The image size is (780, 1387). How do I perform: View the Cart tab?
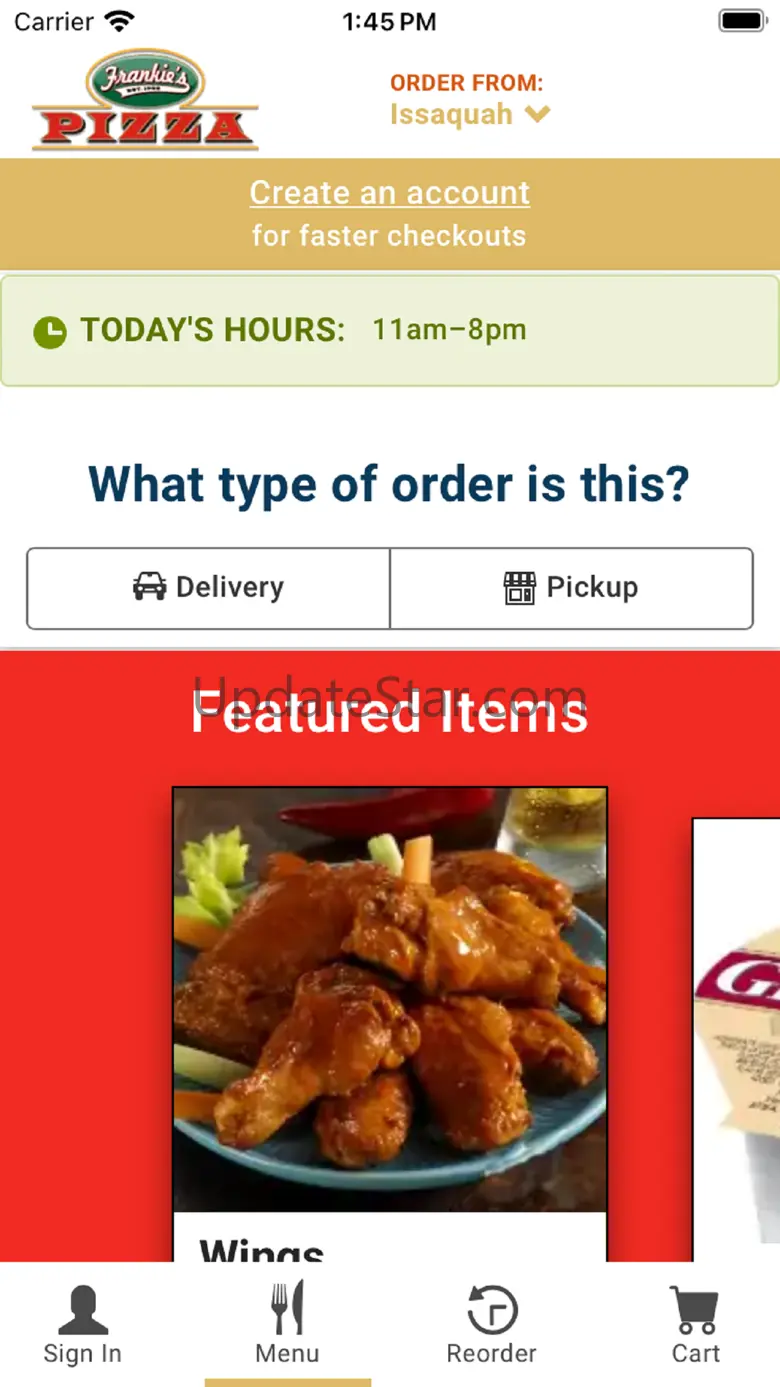click(x=695, y=1325)
